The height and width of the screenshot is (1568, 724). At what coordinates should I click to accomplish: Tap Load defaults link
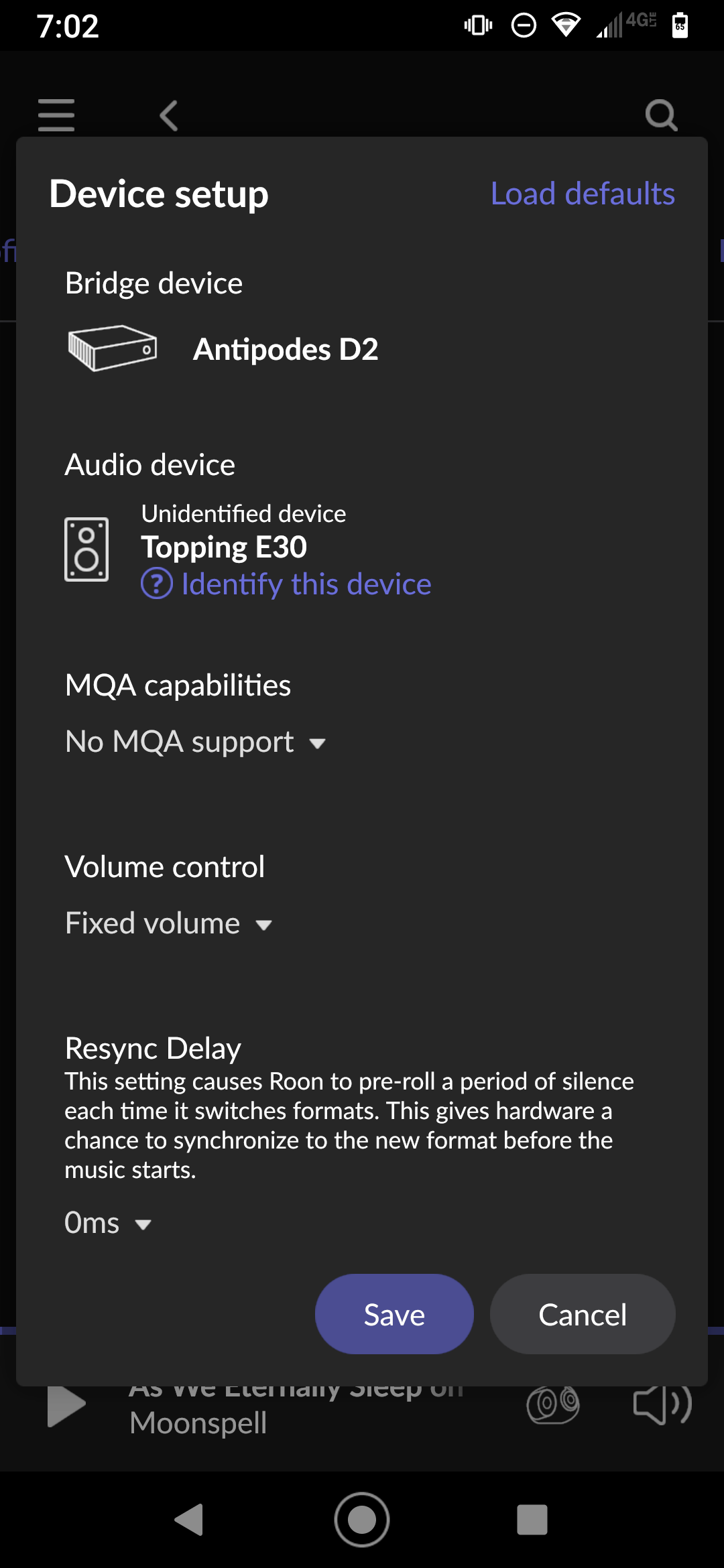pos(583,194)
